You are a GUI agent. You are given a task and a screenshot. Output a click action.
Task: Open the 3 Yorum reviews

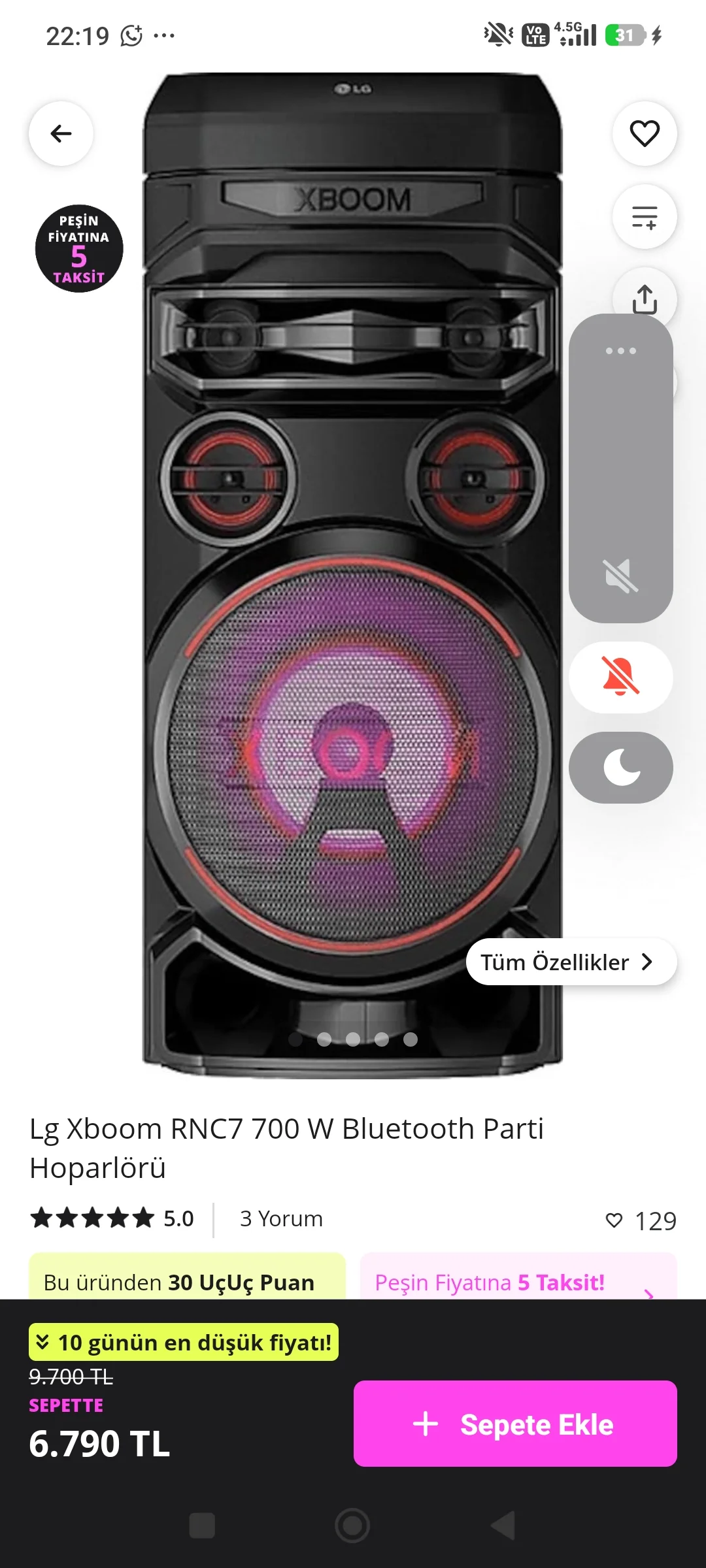point(281,1219)
